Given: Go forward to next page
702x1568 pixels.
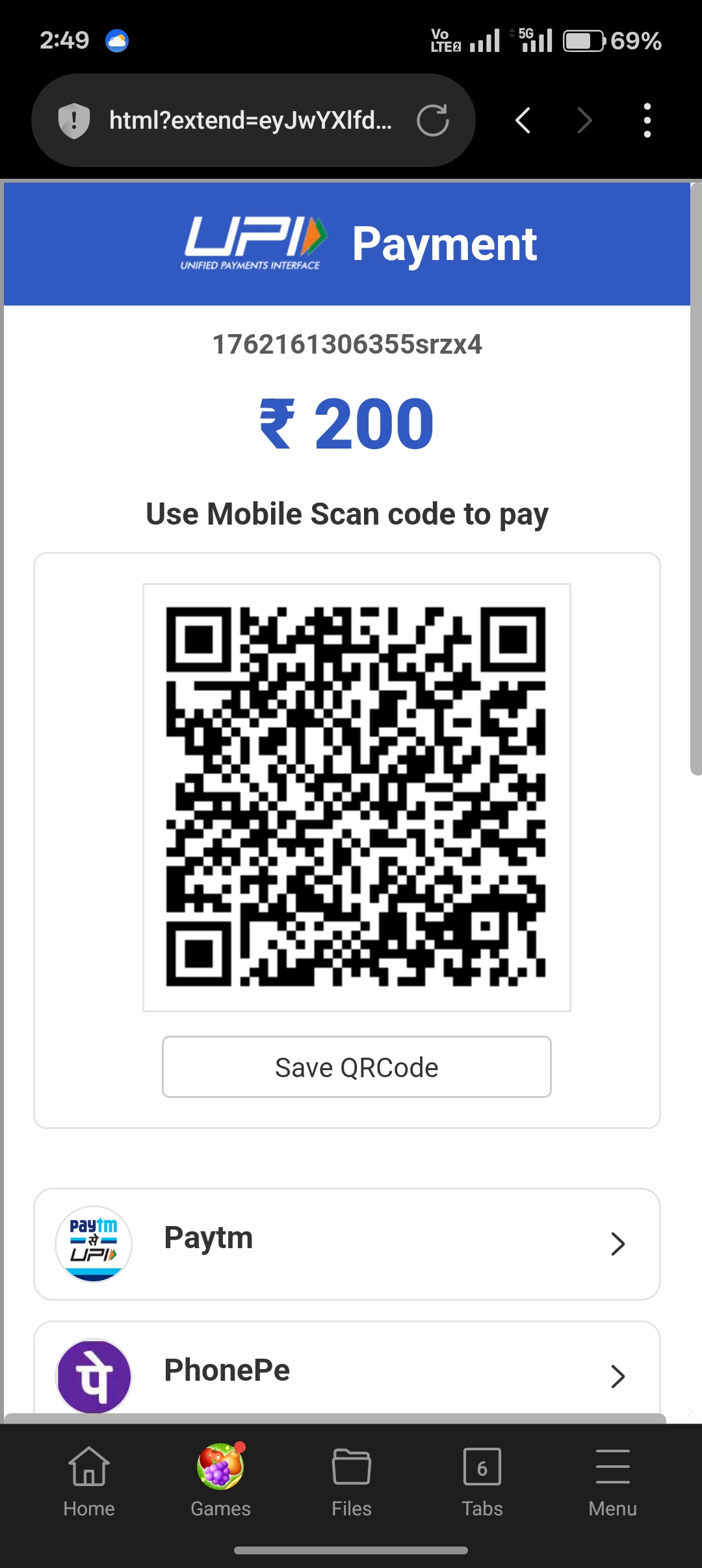Looking at the screenshot, I should [584, 120].
